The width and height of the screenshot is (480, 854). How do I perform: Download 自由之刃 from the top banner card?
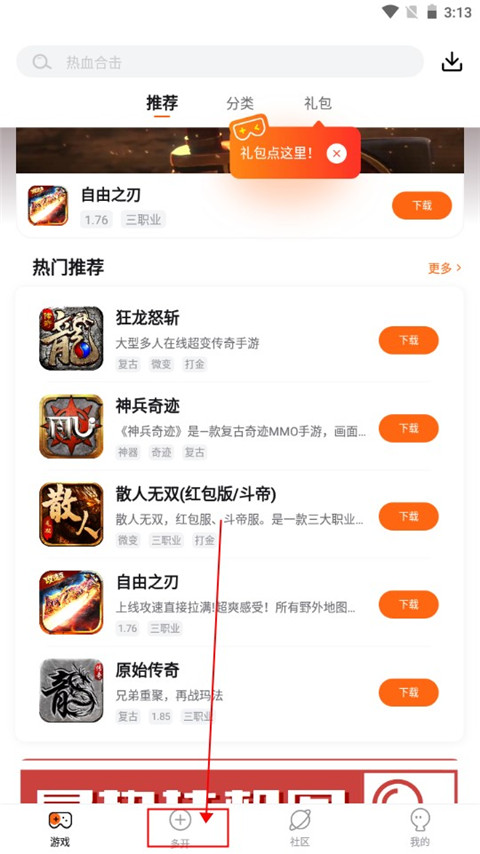pos(422,205)
